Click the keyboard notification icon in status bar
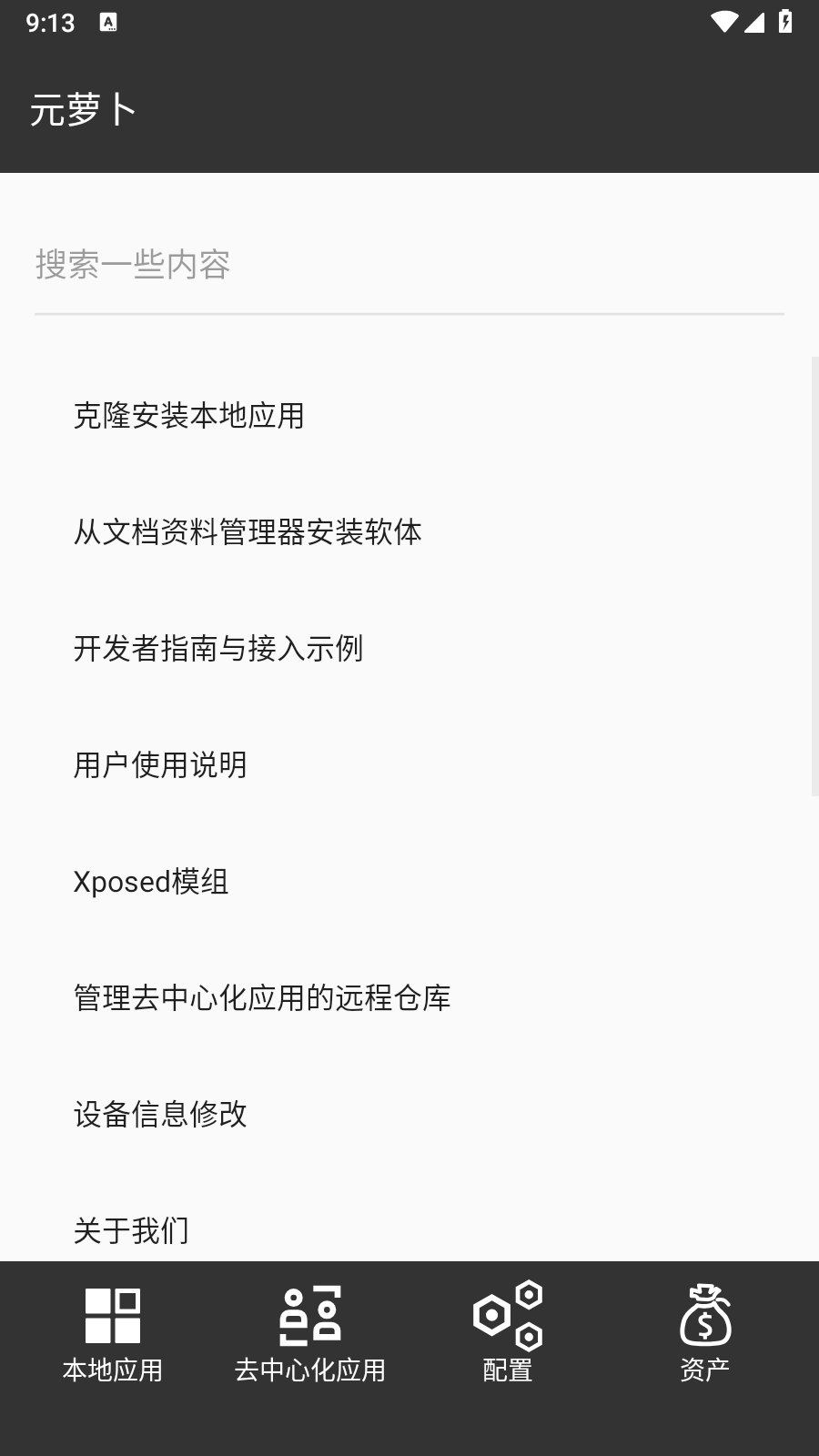 pyautogui.click(x=109, y=22)
